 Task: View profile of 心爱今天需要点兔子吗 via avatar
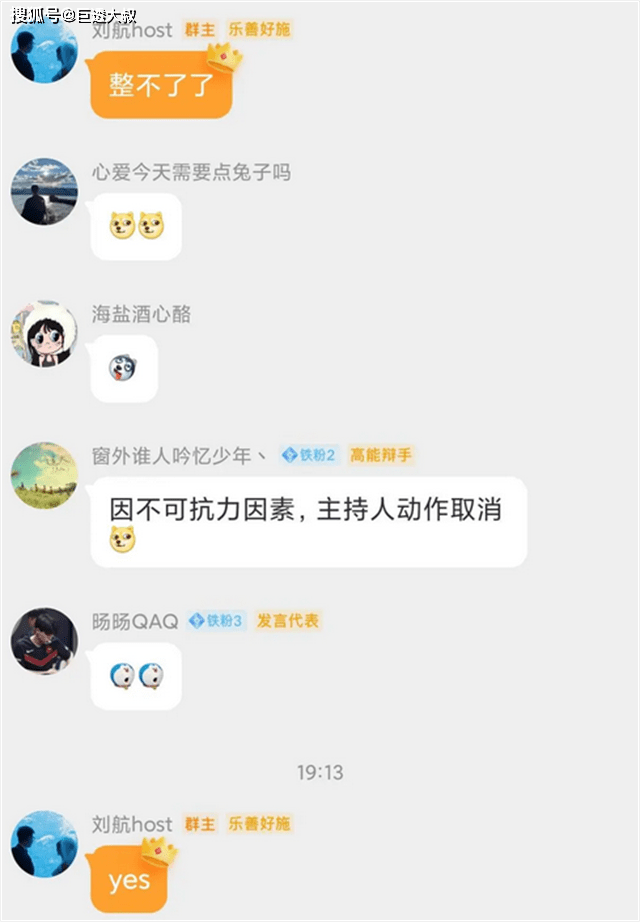[x=44, y=192]
